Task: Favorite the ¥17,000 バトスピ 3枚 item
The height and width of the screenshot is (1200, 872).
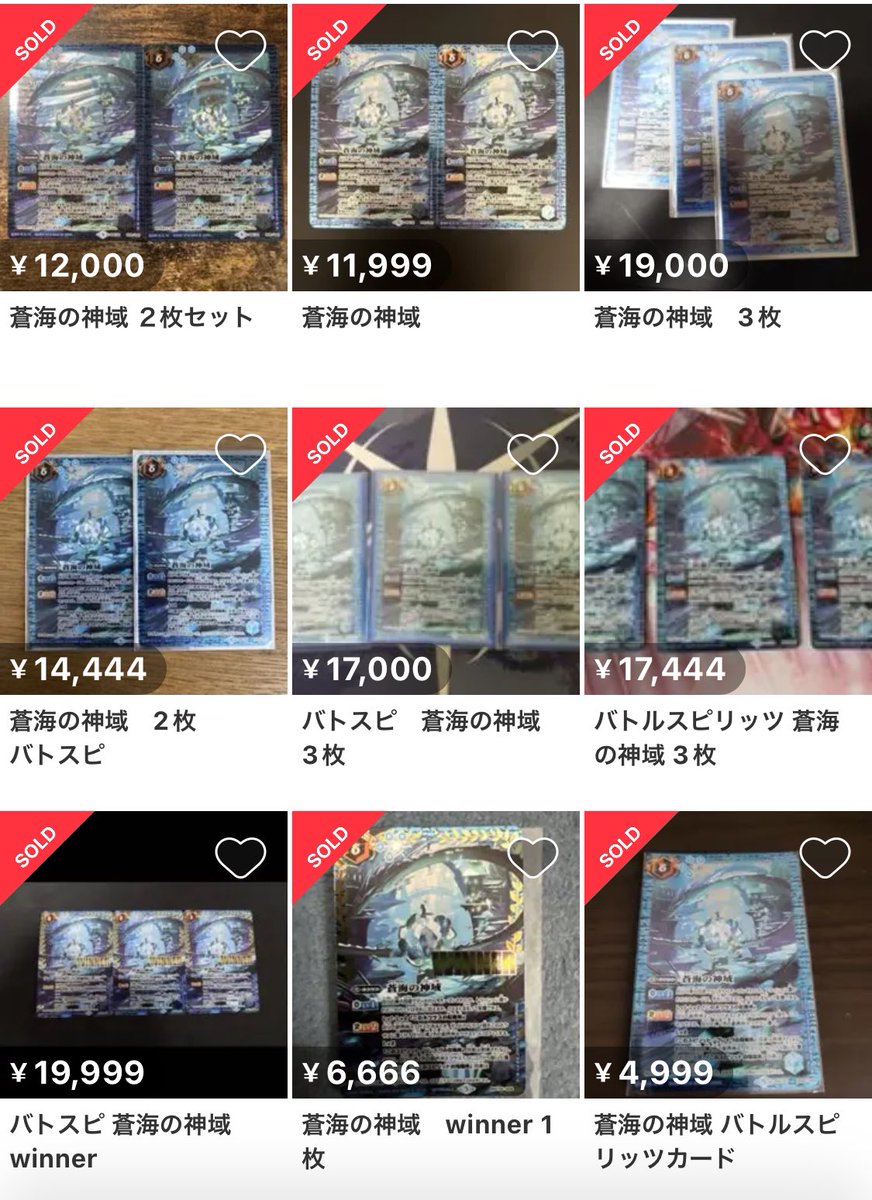Action: [533, 453]
